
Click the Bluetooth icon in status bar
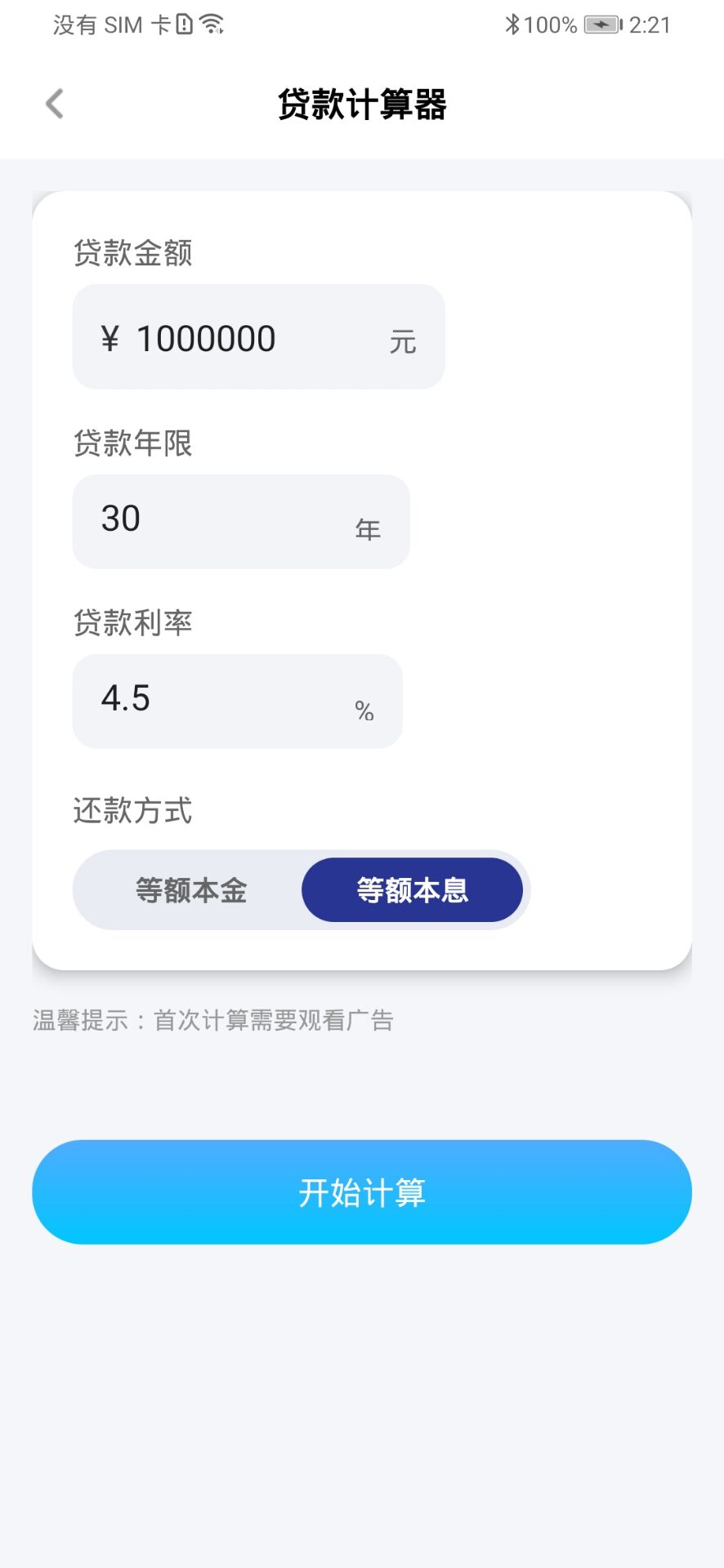tap(513, 24)
